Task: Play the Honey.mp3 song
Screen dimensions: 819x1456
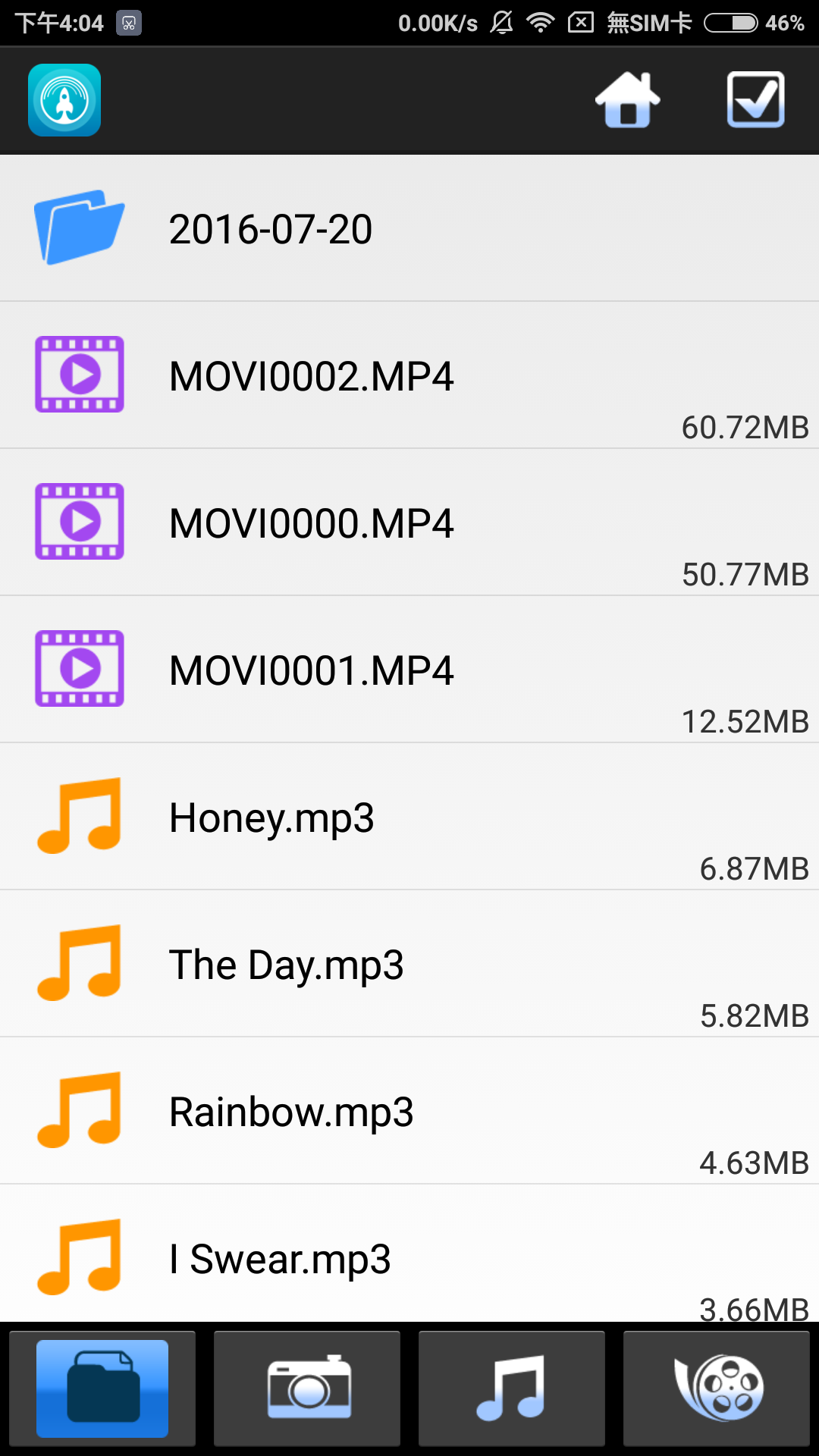Action: (x=409, y=817)
